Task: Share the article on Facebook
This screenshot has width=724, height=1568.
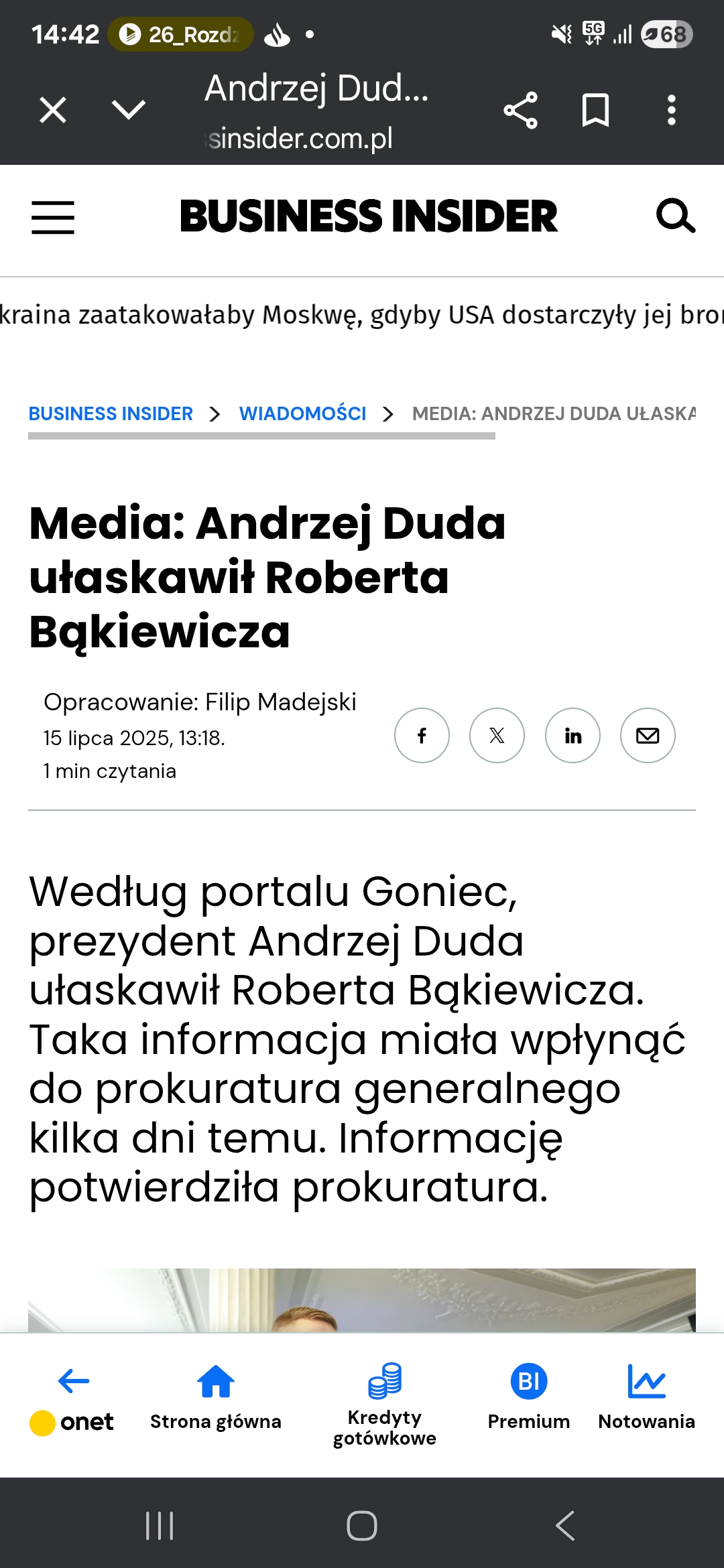Action: (422, 736)
